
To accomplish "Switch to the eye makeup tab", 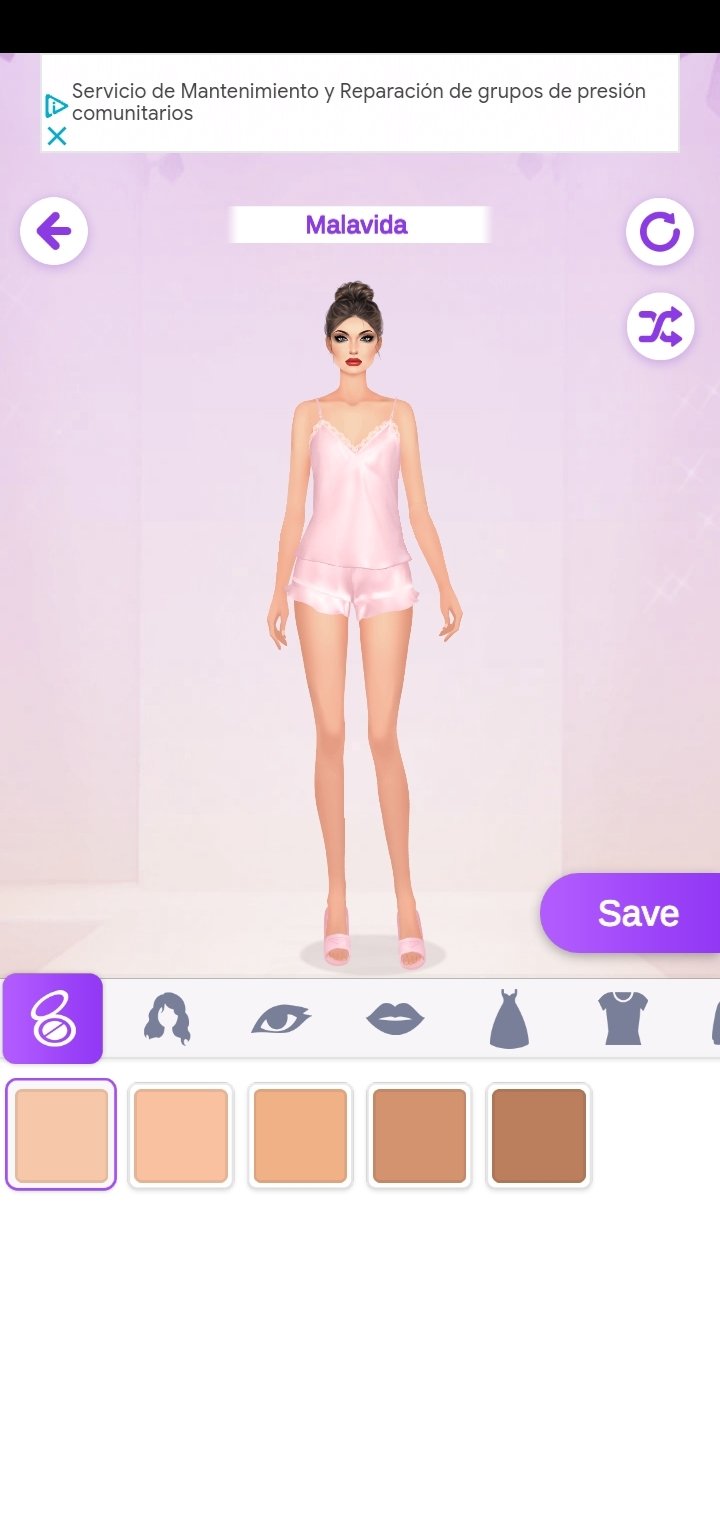I will coord(281,1018).
